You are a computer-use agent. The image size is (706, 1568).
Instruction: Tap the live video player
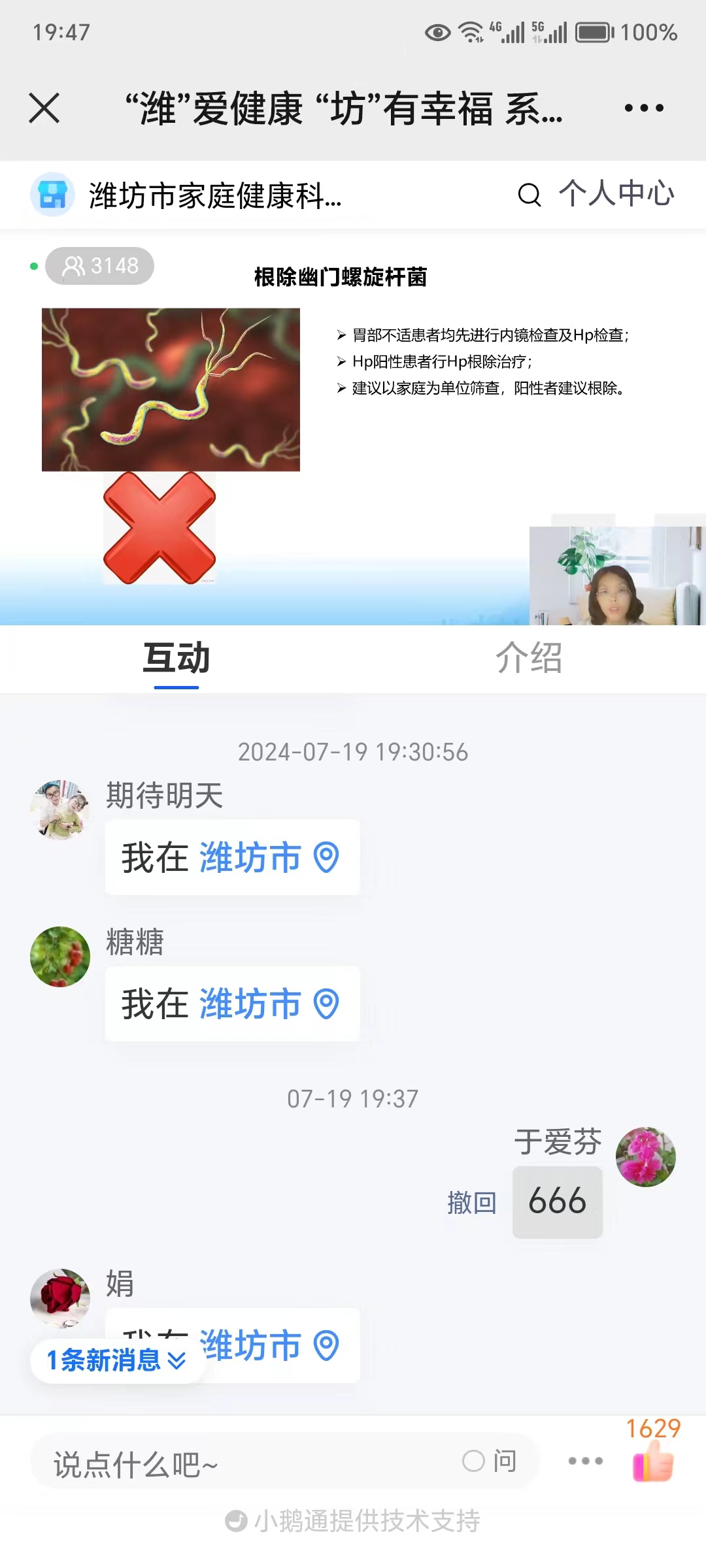[353, 431]
